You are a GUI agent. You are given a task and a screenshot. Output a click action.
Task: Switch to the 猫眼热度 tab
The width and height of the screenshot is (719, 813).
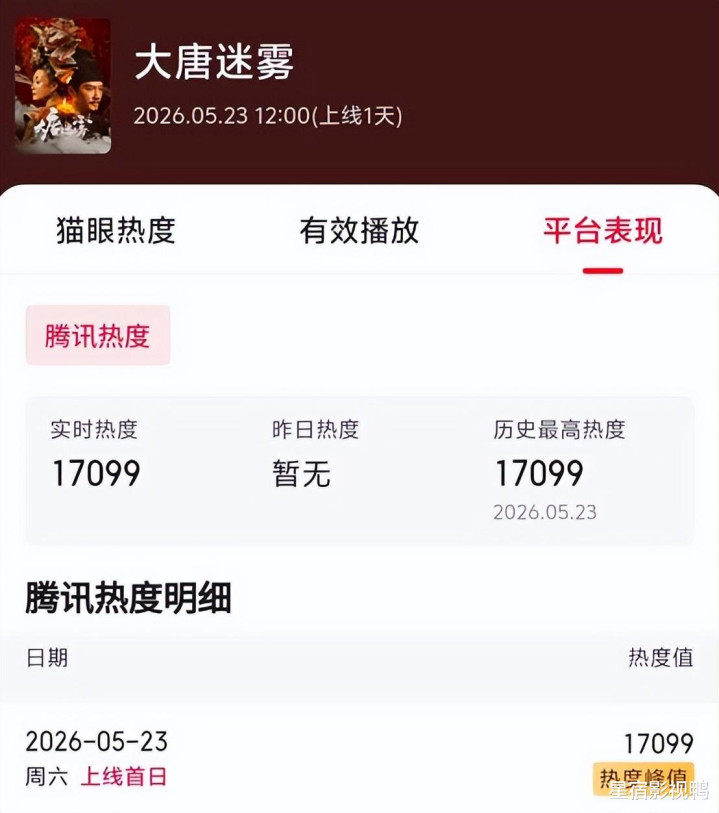coord(116,230)
